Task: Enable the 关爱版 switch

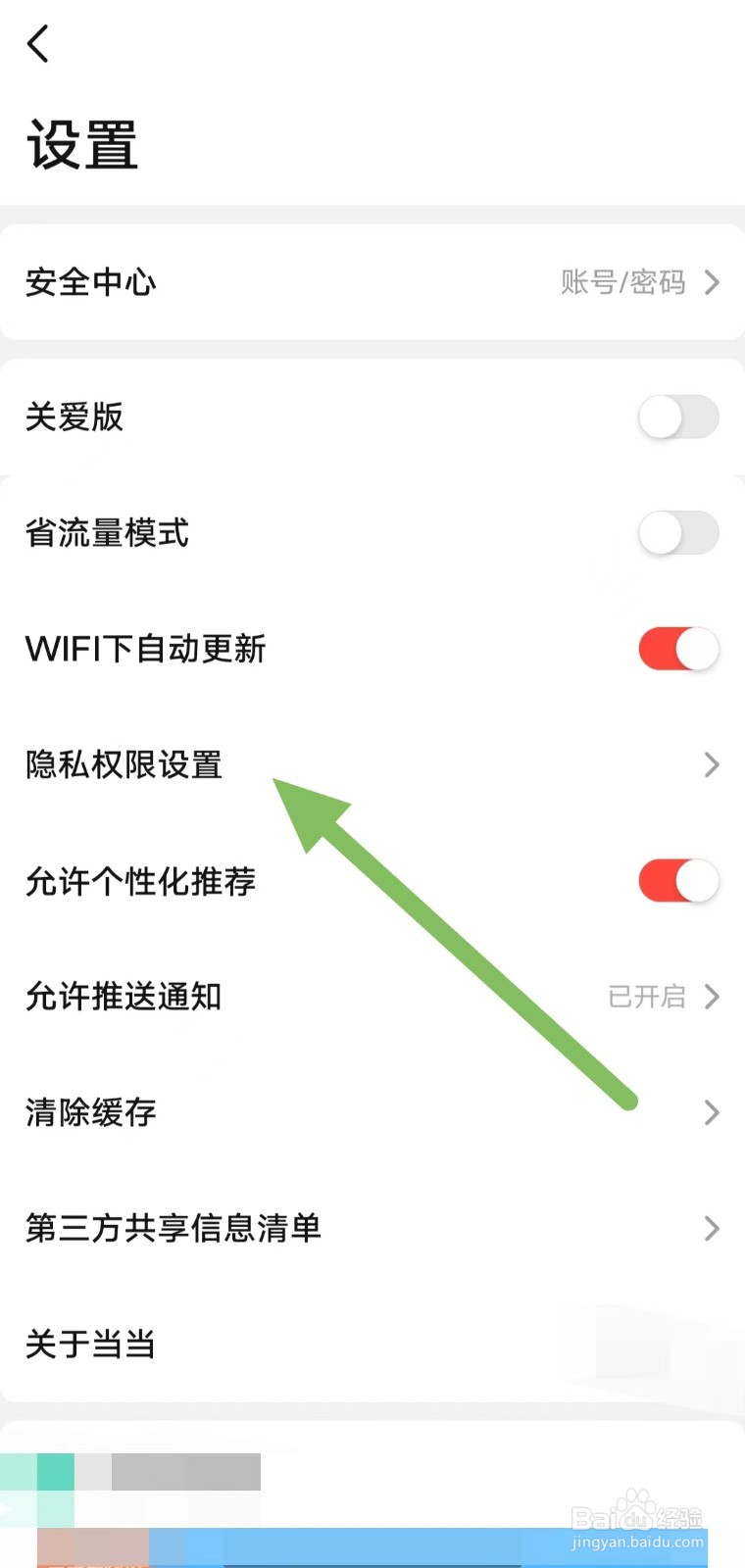Action: 679,416
